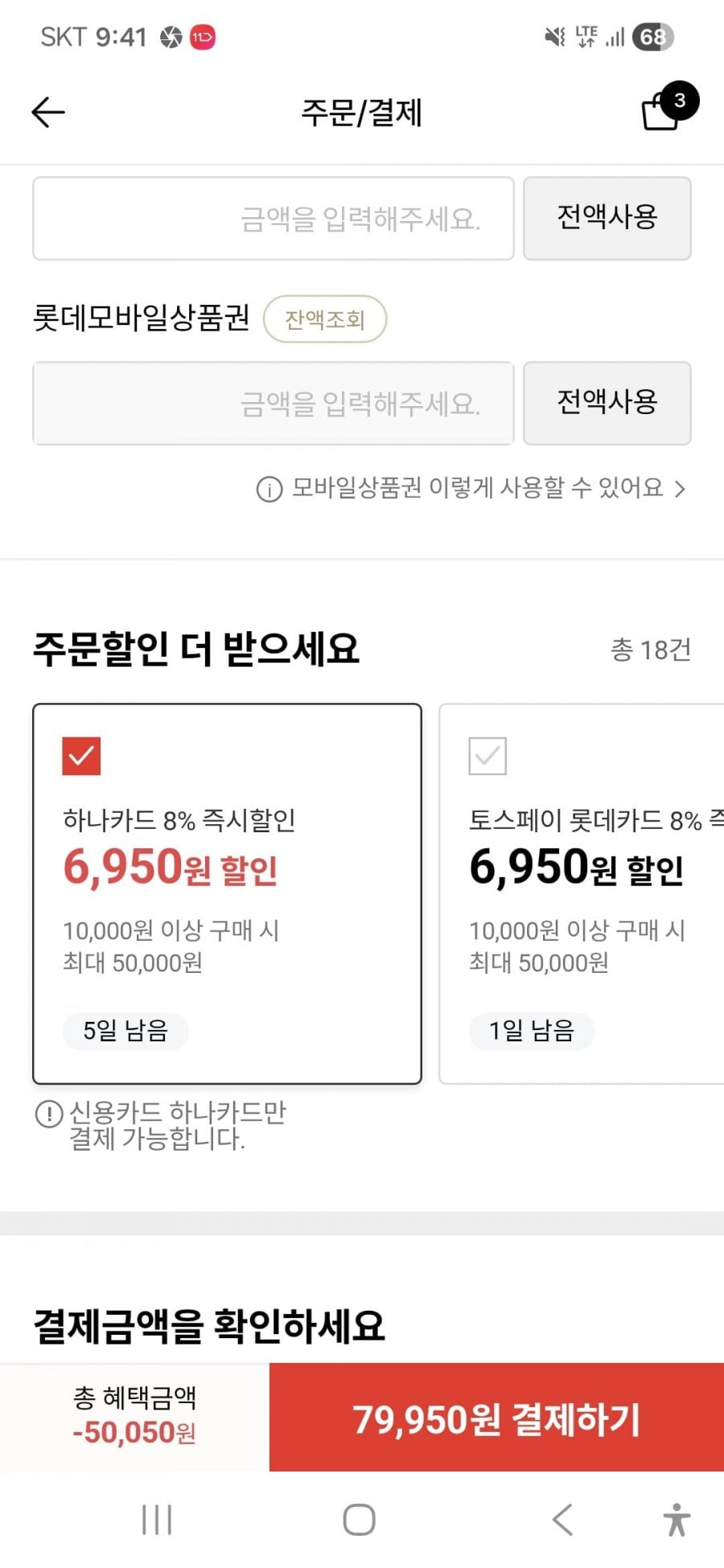
Task: Focus the top amount input field
Action: (274, 218)
